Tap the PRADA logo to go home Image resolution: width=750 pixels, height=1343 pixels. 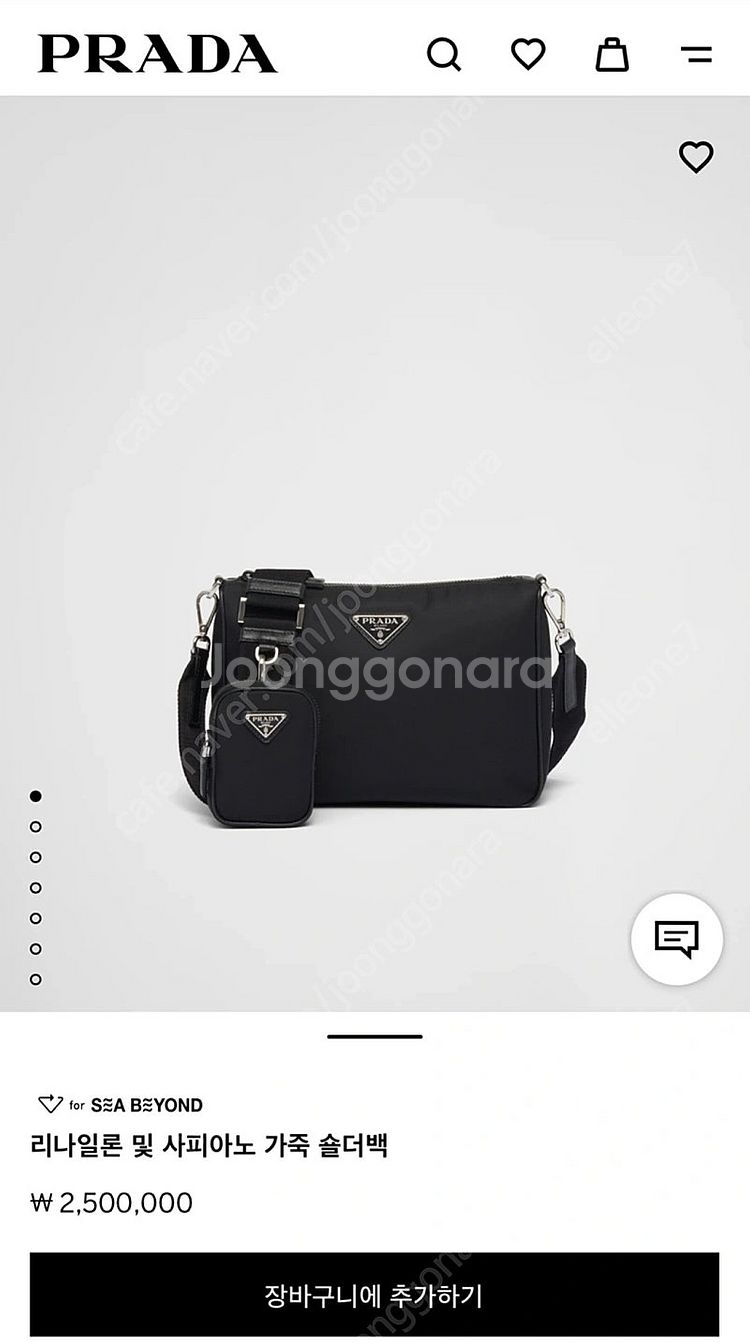157,54
